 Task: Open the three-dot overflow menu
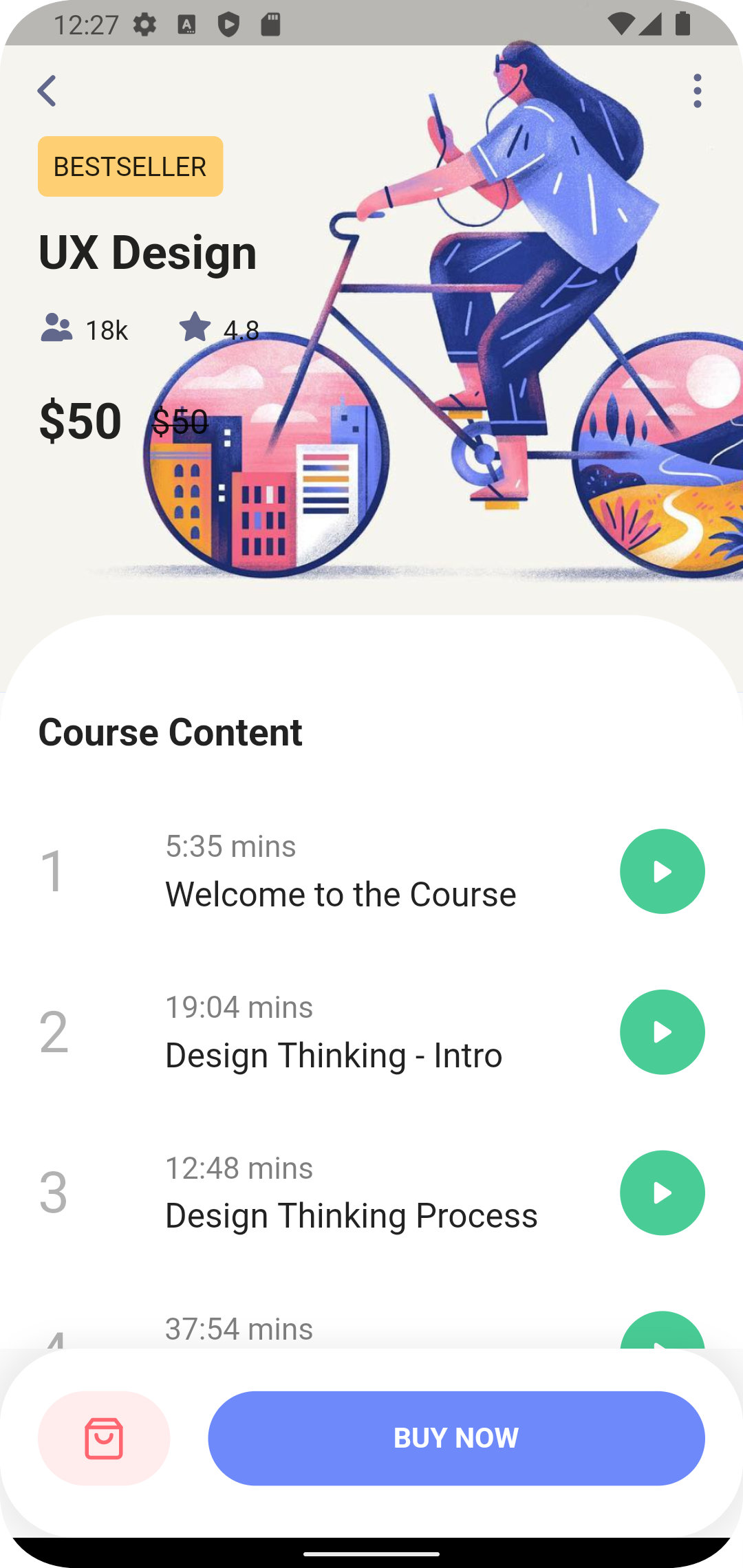tap(697, 91)
